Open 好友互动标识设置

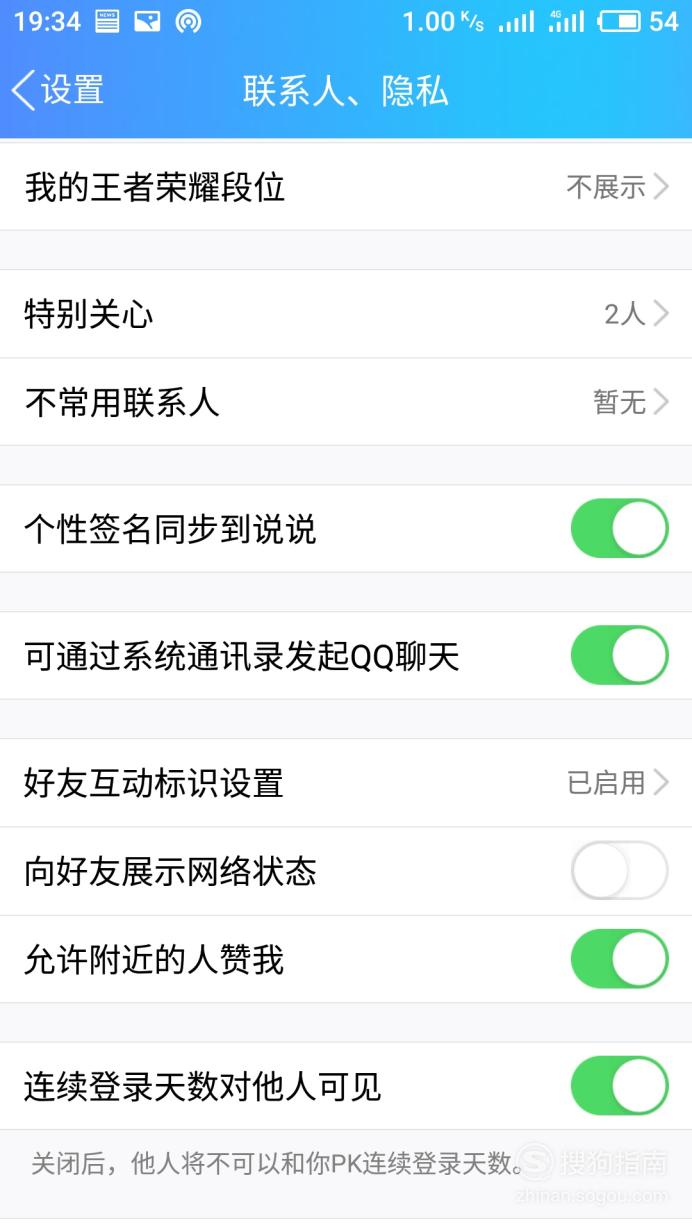pos(346,783)
